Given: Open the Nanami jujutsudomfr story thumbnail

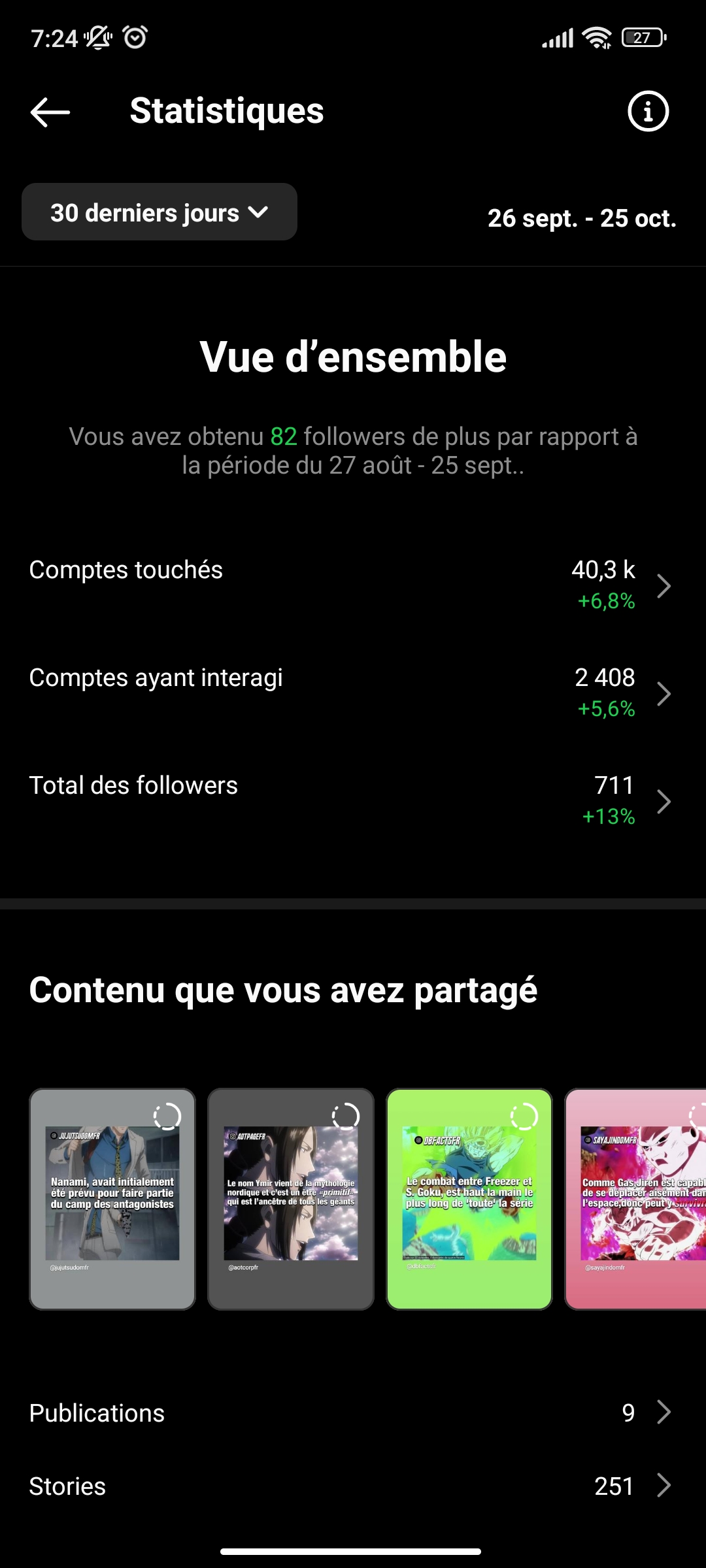Looking at the screenshot, I should coord(112,1199).
